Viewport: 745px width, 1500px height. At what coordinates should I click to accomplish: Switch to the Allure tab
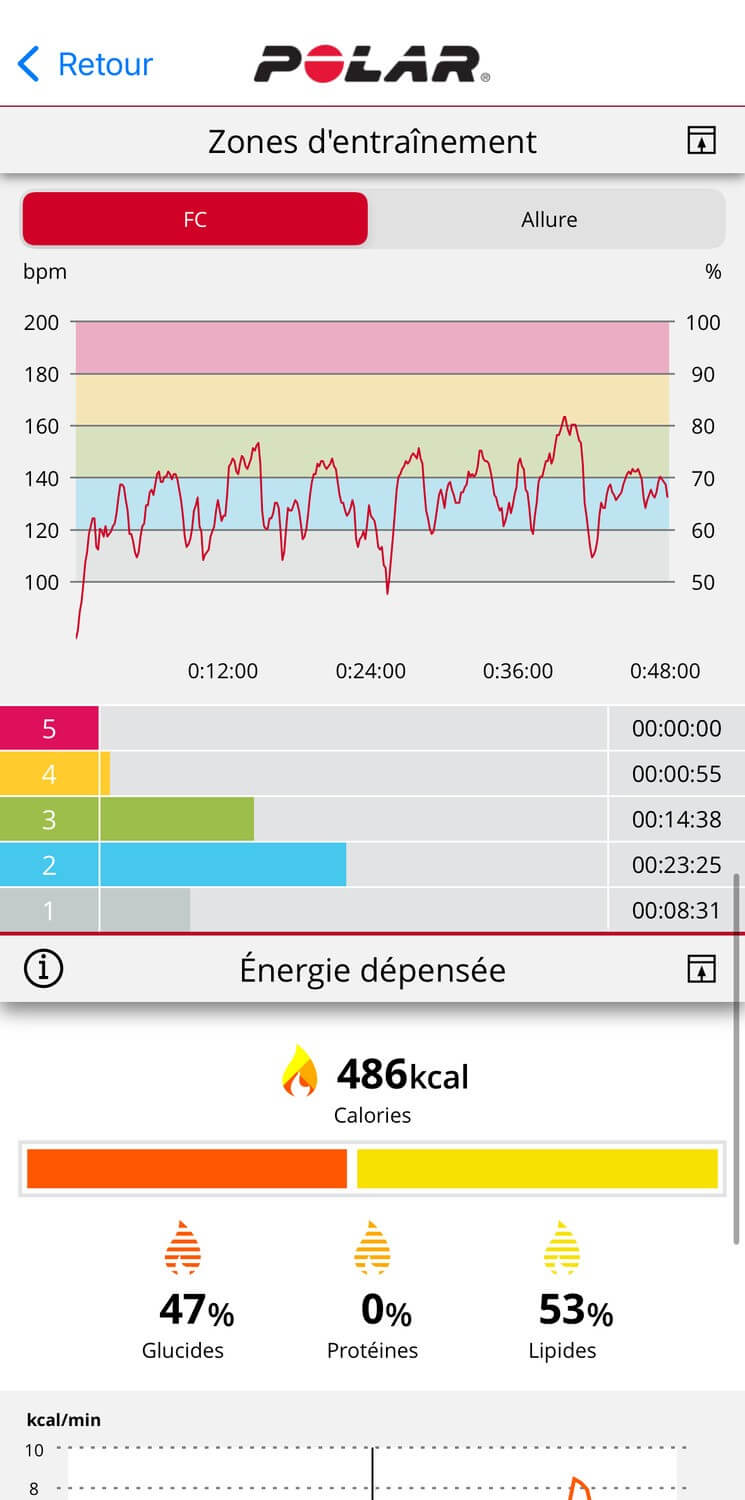pyautogui.click(x=548, y=219)
